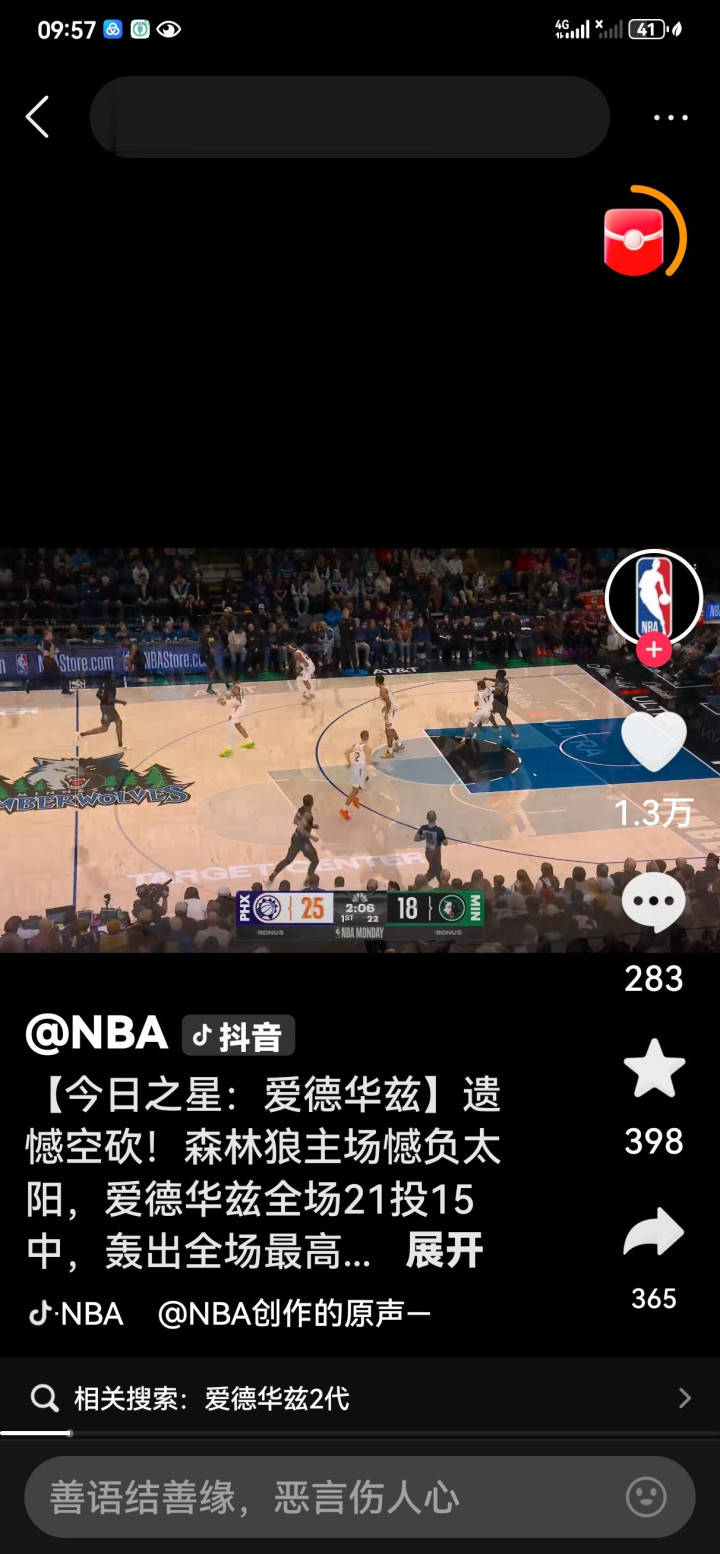This screenshot has width=720, height=1554.
Task: Follow NBA with the pink plus button
Action: click(654, 650)
